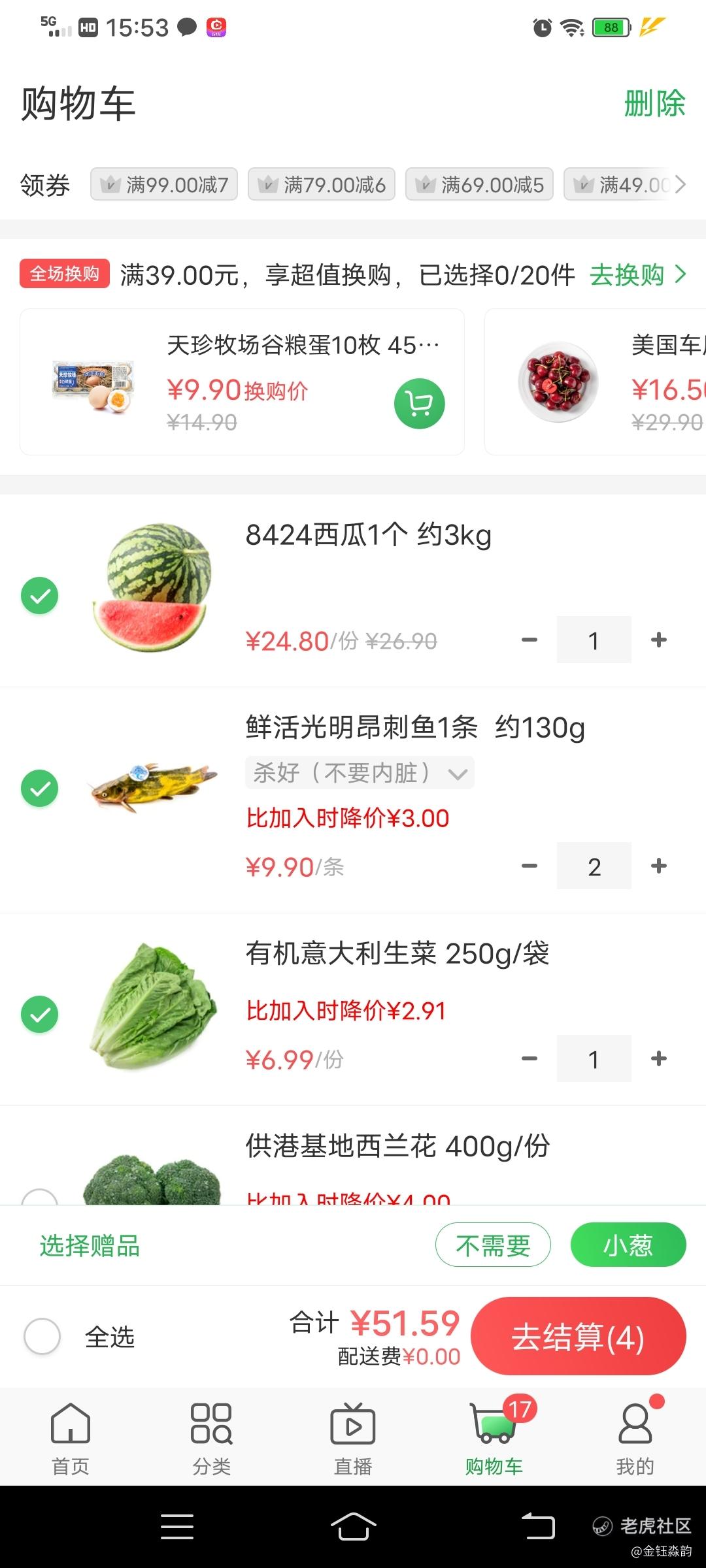Image resolution: width=706 pixels, height=1568 pixels.
Task: Add 天珍牧场谷粮蛋 to cart via green cart icon
Action: pos(419,404)
